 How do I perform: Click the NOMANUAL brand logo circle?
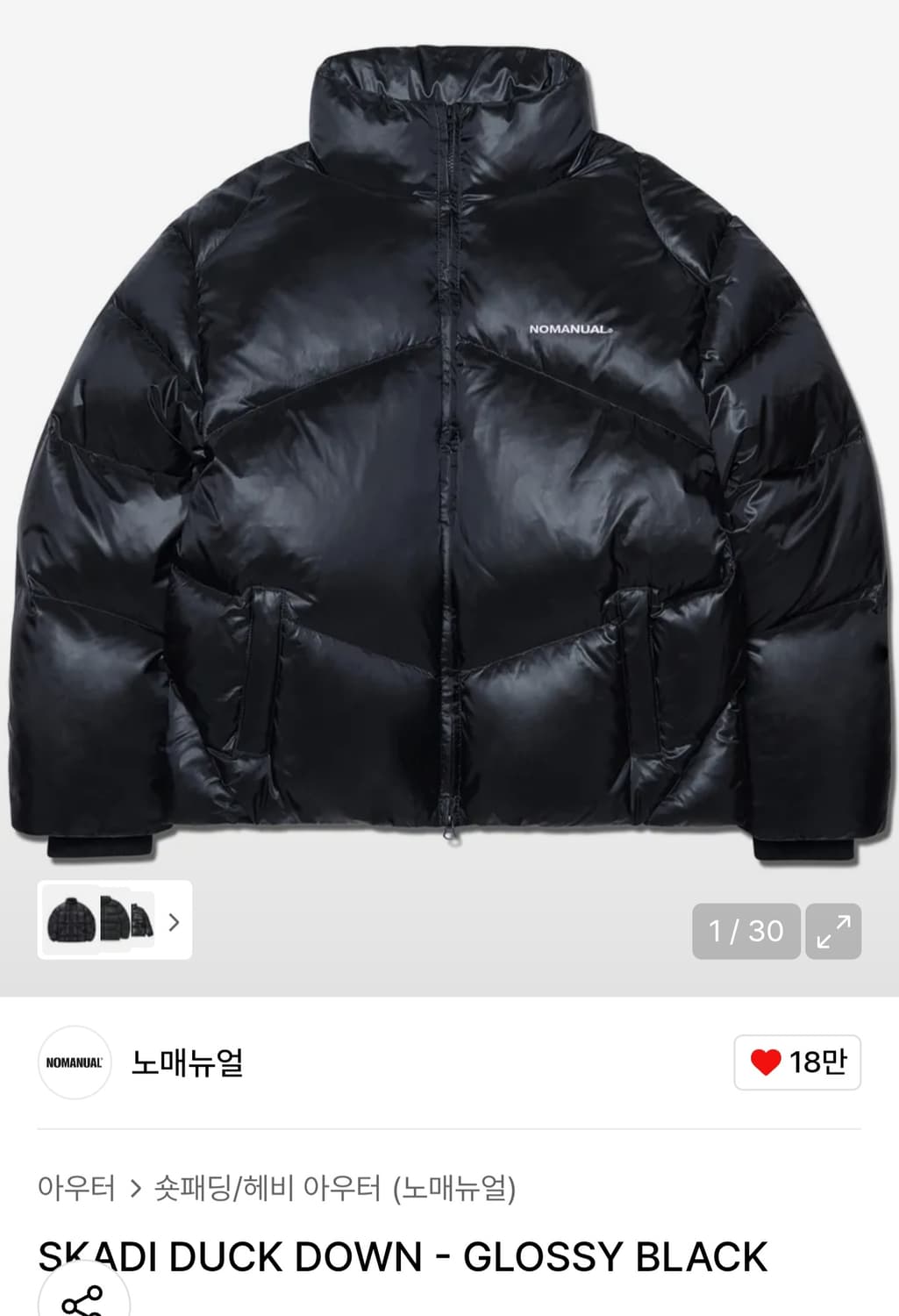(x=75, y=1062)
